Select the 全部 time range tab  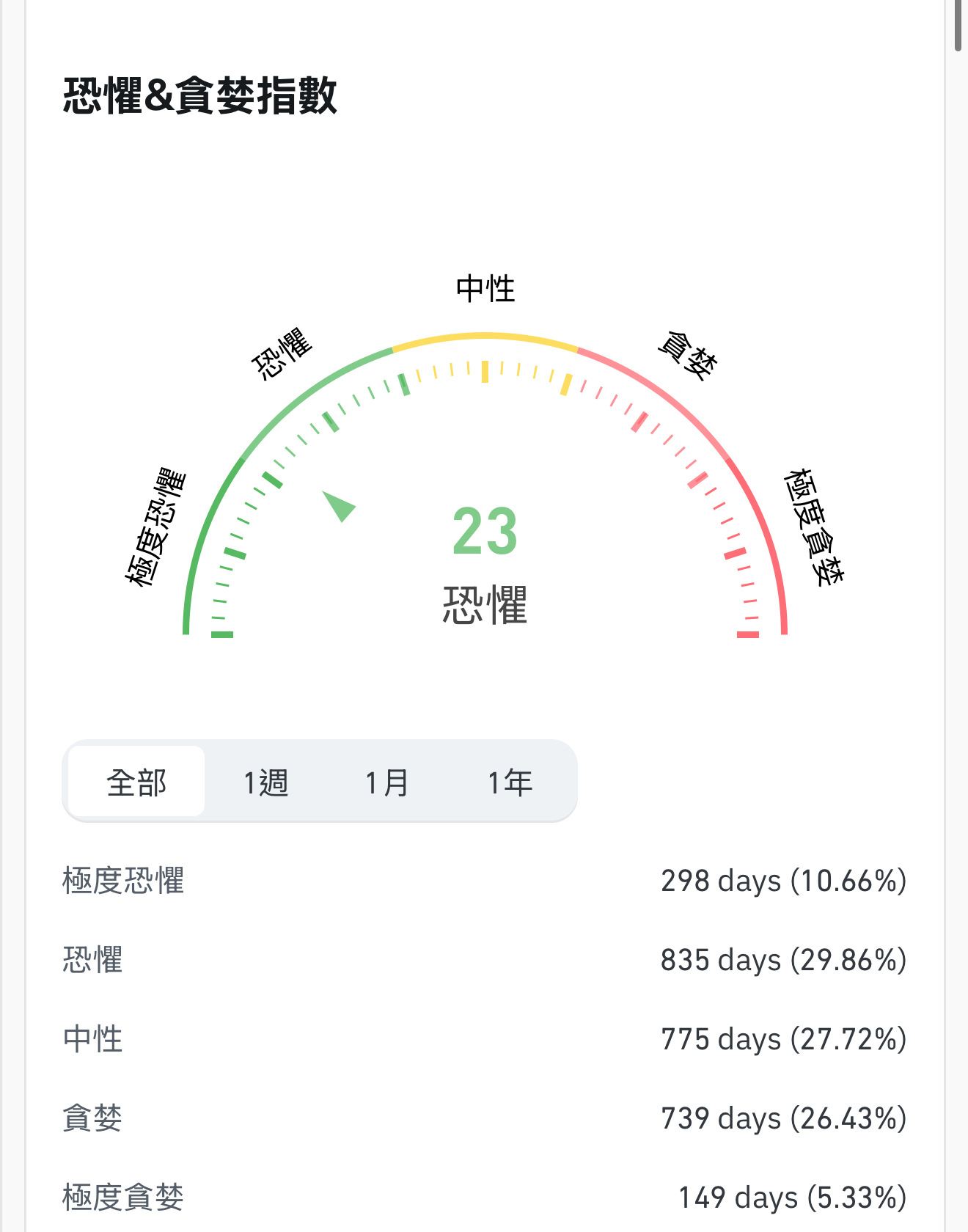pos(136,782)
